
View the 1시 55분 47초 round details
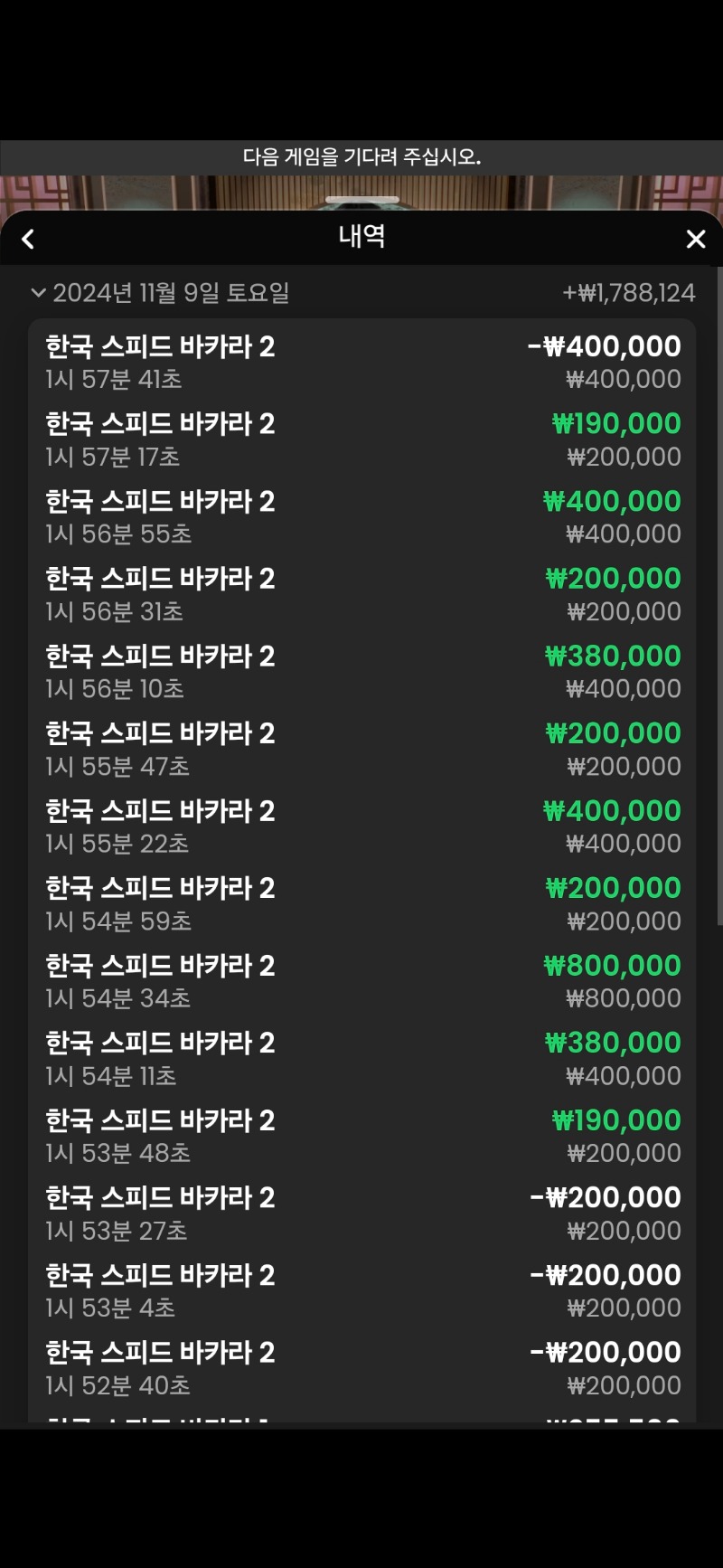click(x=362, y=749)
